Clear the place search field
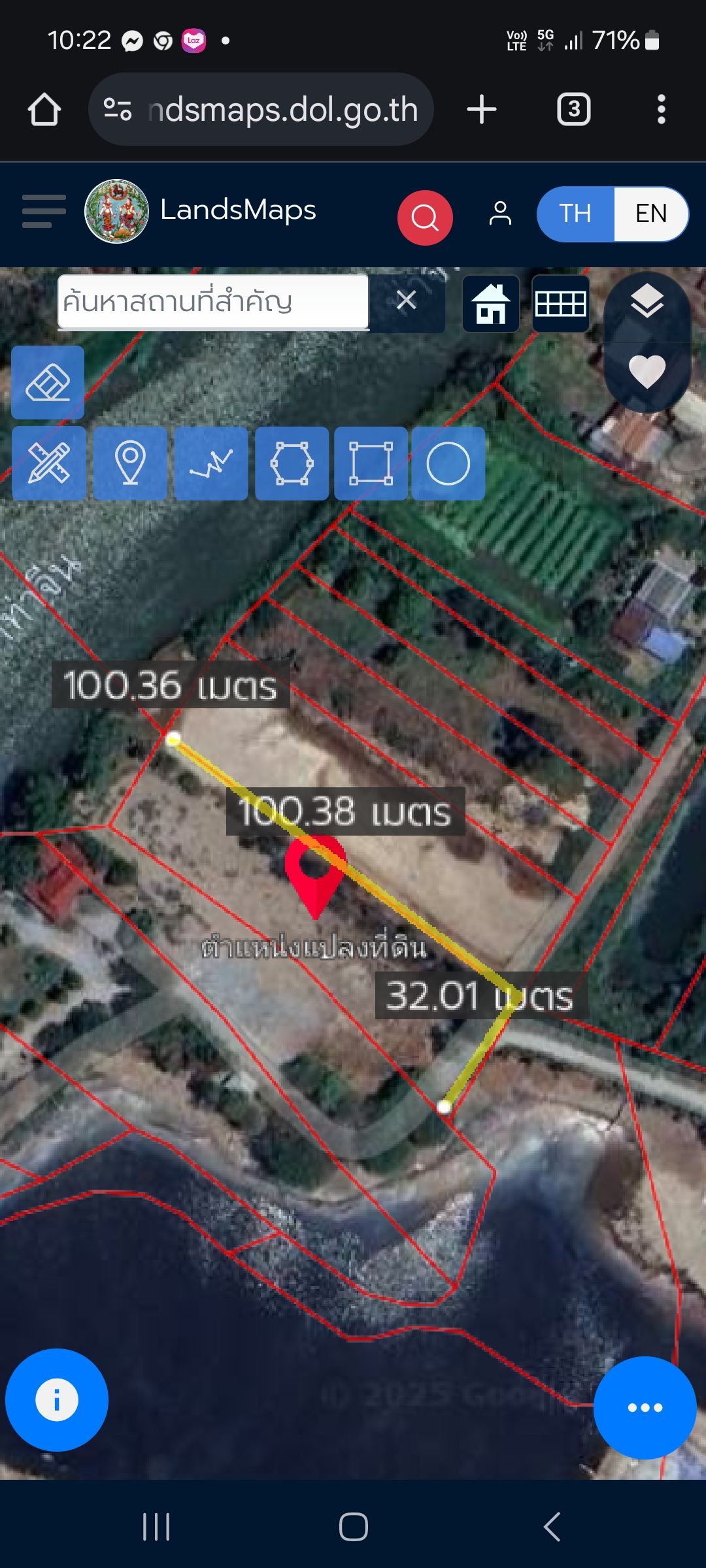 pos(407,301)
